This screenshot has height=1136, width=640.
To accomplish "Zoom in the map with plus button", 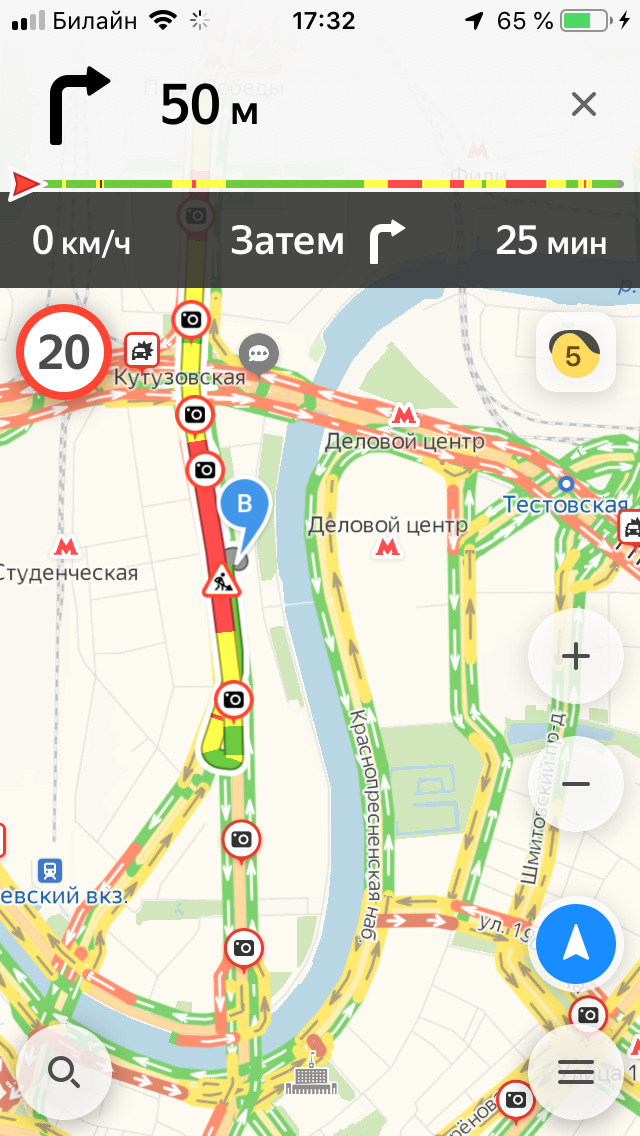I will [576, 657].
